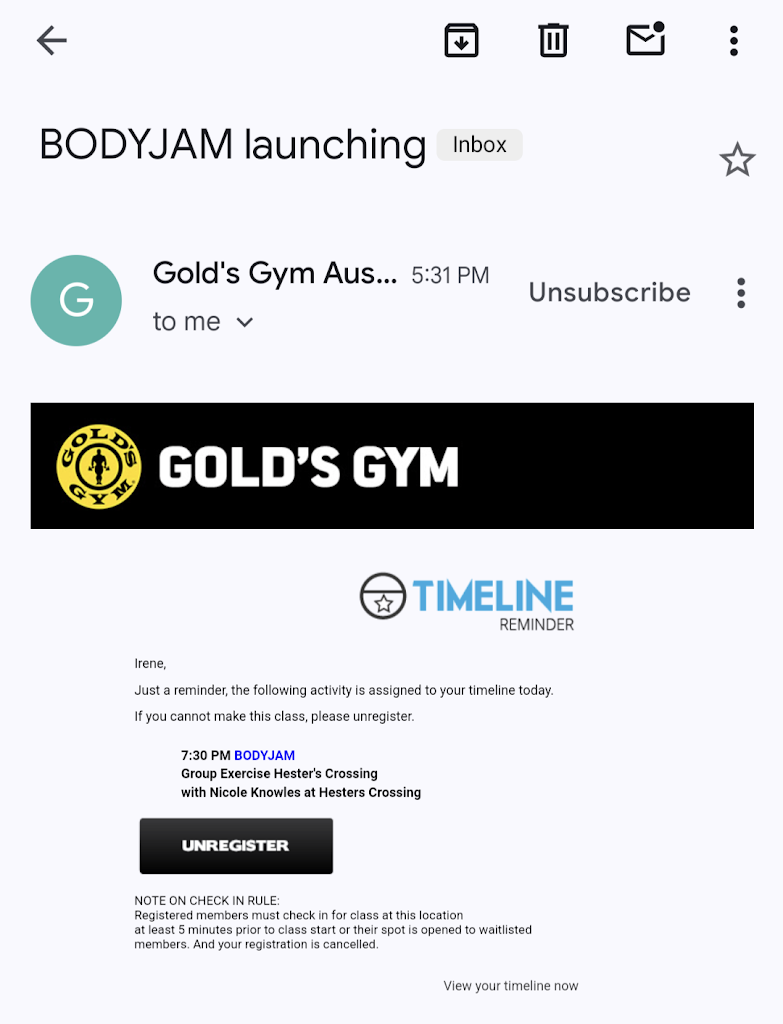783x1024 pixels.
Task: Tap the Inbox label chip
Action: 479,145
